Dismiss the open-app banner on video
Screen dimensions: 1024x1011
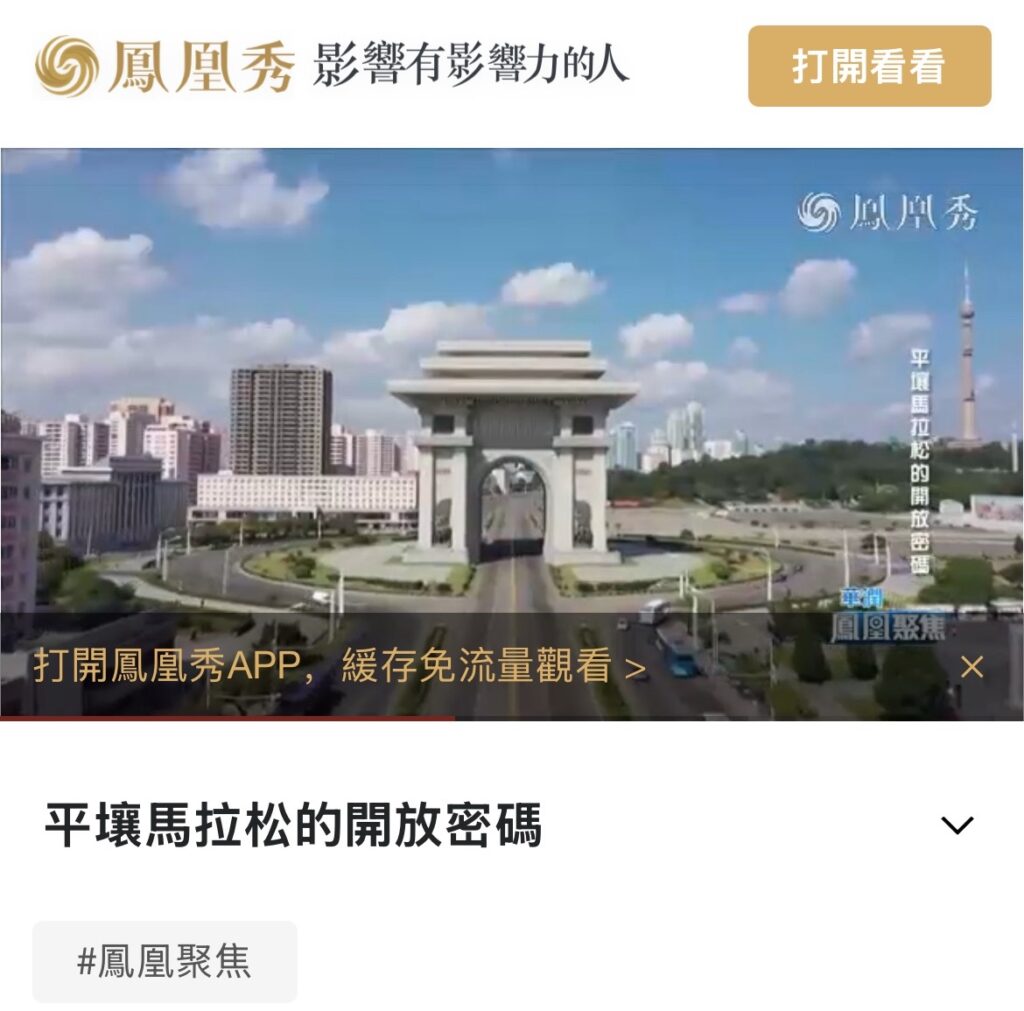point(972,667)
